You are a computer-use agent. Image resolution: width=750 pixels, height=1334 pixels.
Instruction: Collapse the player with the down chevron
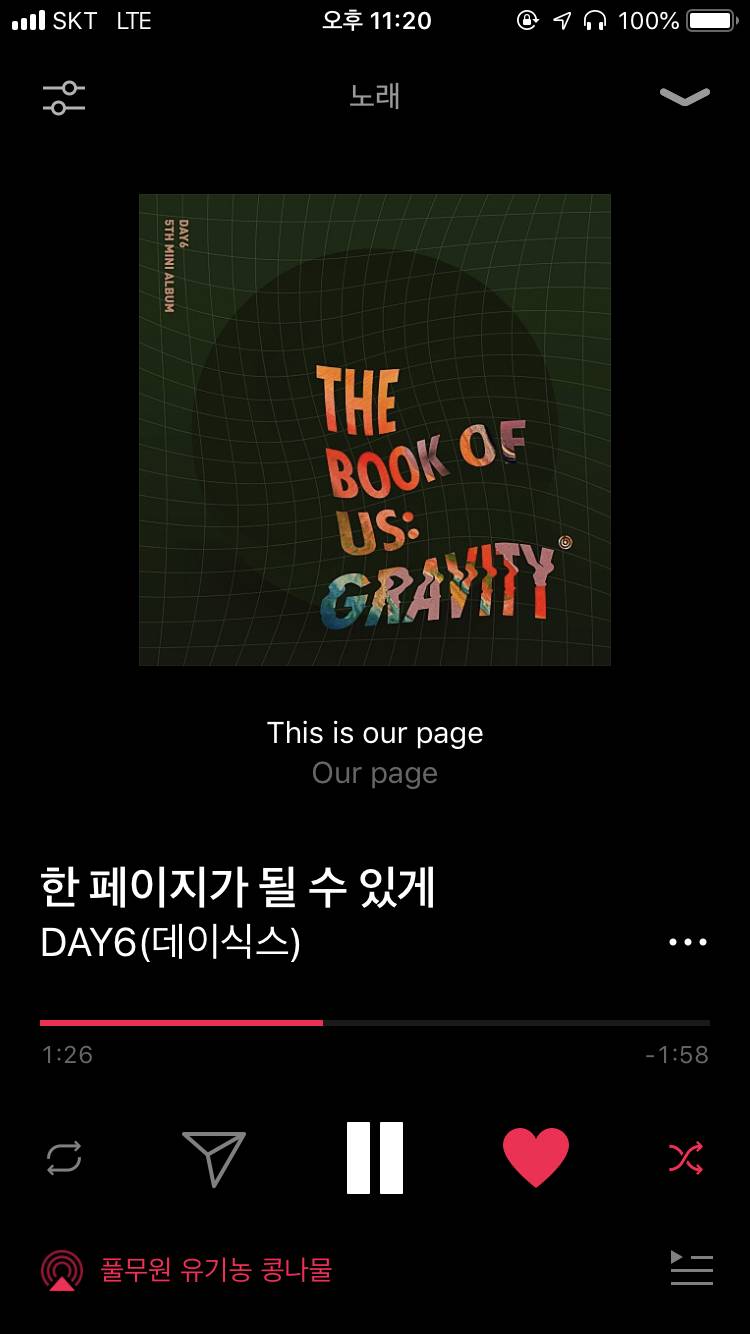coord(686,97)
